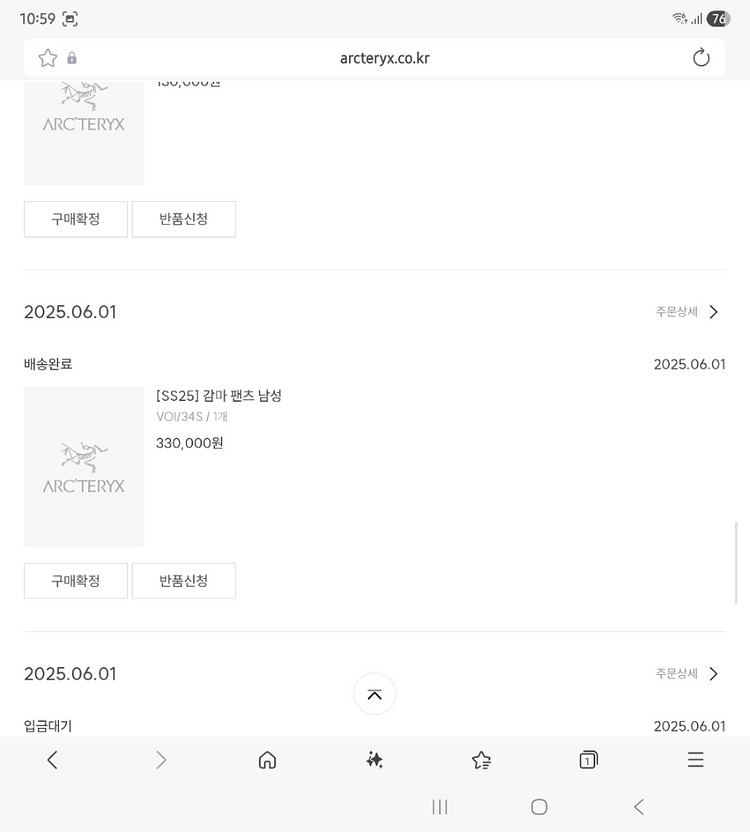This screenshot has width=750, height=832.
Task: Tap the browser home icon
Action: [x=267, y=760]
